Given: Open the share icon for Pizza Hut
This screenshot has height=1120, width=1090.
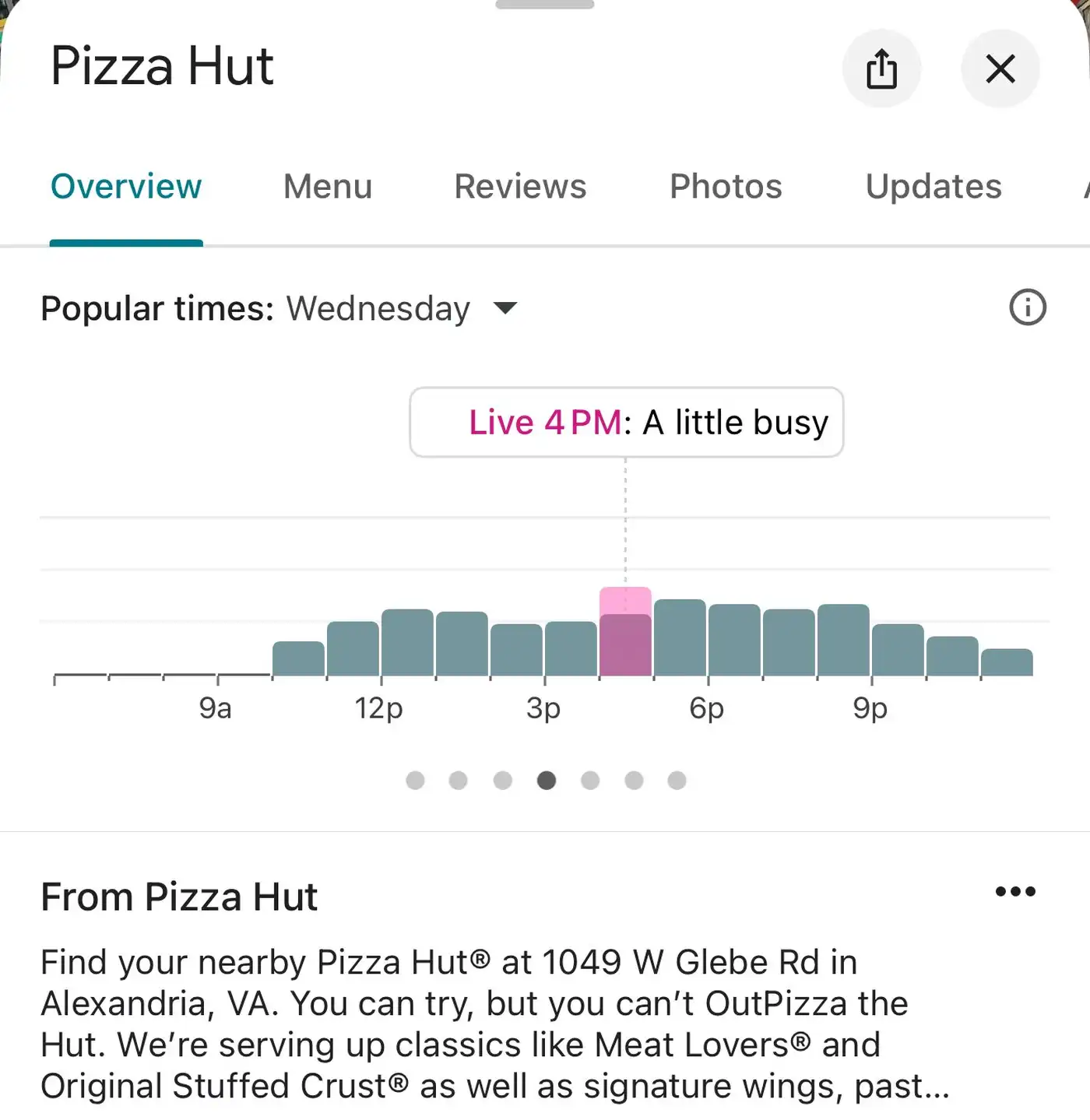Looking at the screenshot, I should tap(881, 68).
